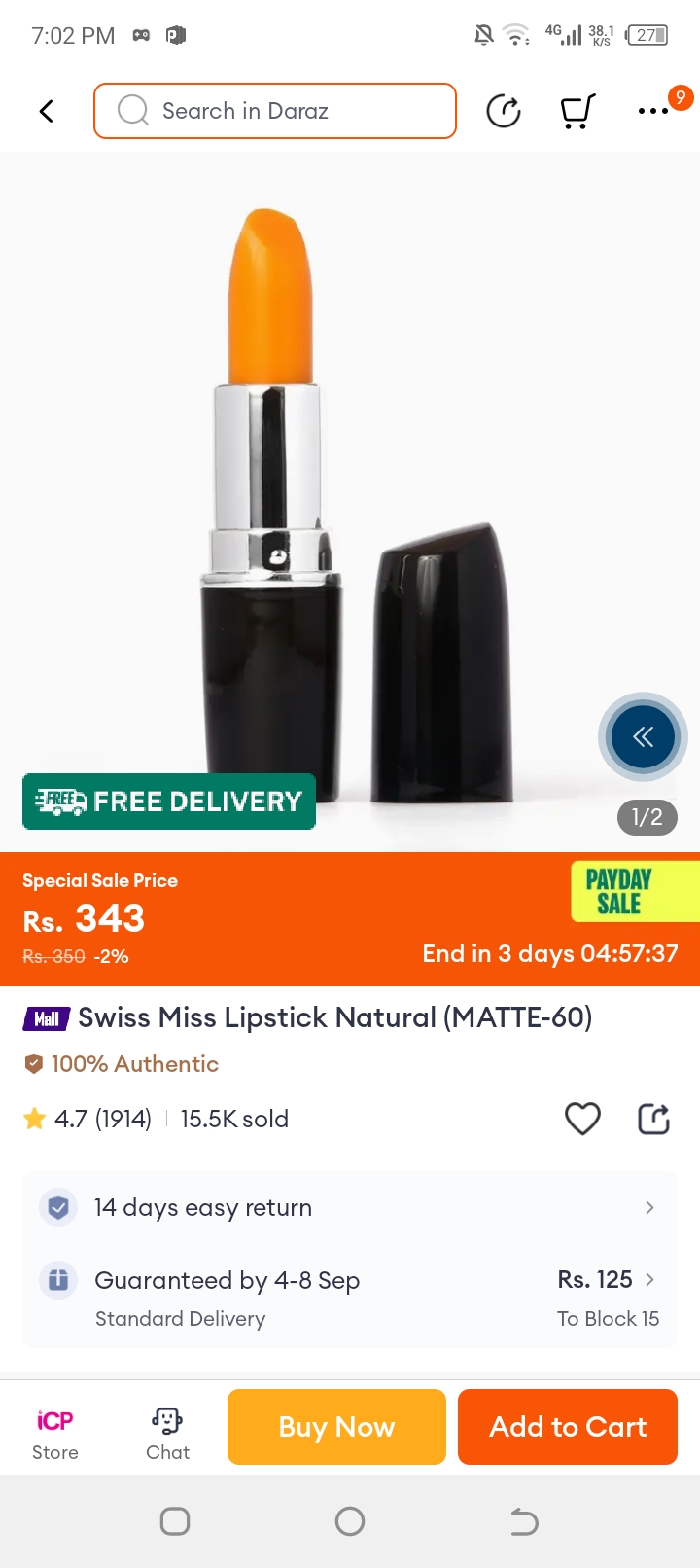Add this lipstick to wishlist
The image size is (700, 1568).
point(582,1119)
